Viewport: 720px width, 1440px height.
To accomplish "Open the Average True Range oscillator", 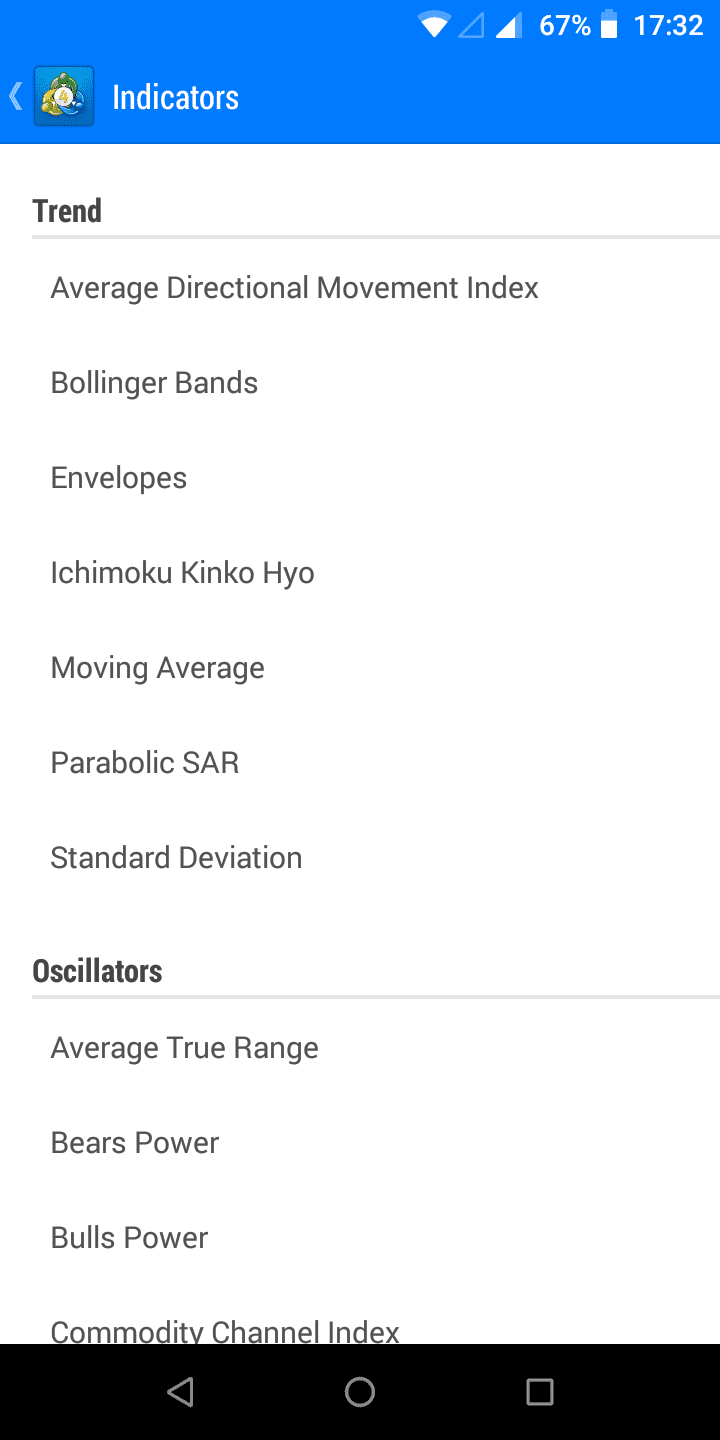I will click(184, 1048).
